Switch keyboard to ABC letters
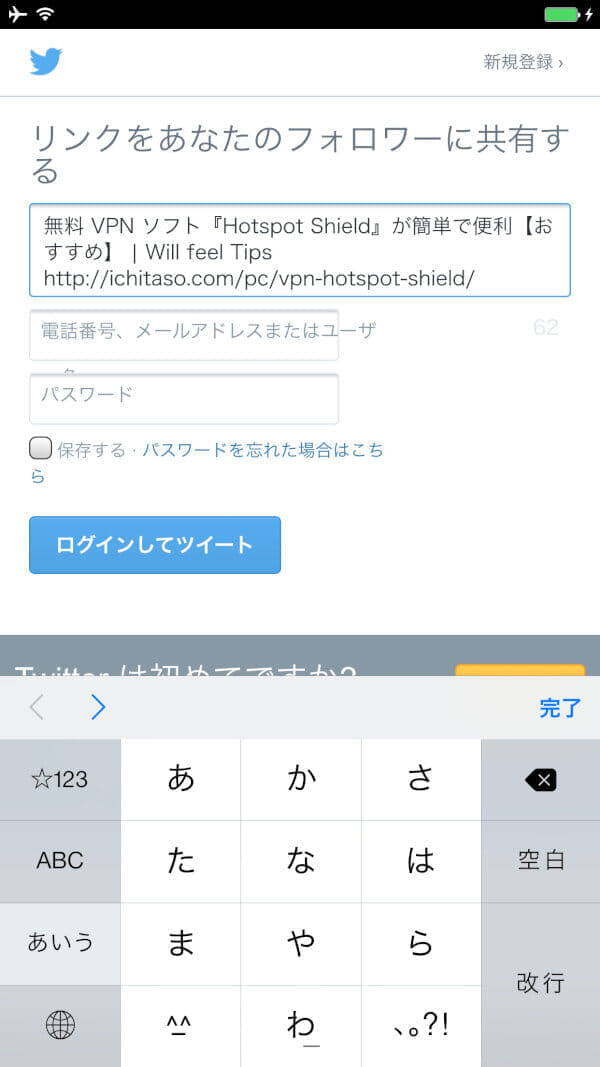The width and height of the screenshot is (600, 1067). pyautogui.click(x=60, y=861)
